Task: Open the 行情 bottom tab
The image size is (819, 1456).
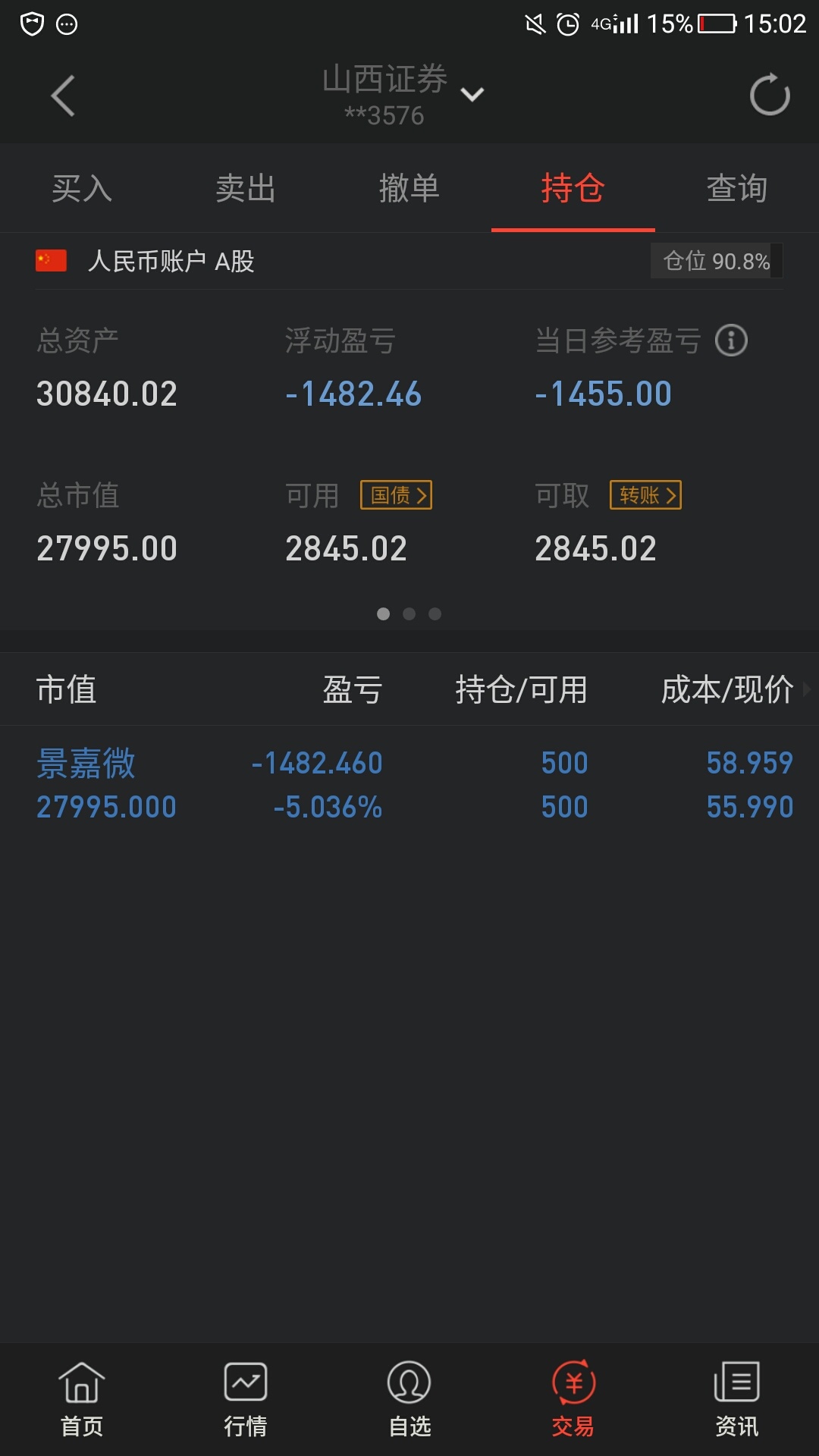Action: pyautogui.click(x=246, y=1399)
